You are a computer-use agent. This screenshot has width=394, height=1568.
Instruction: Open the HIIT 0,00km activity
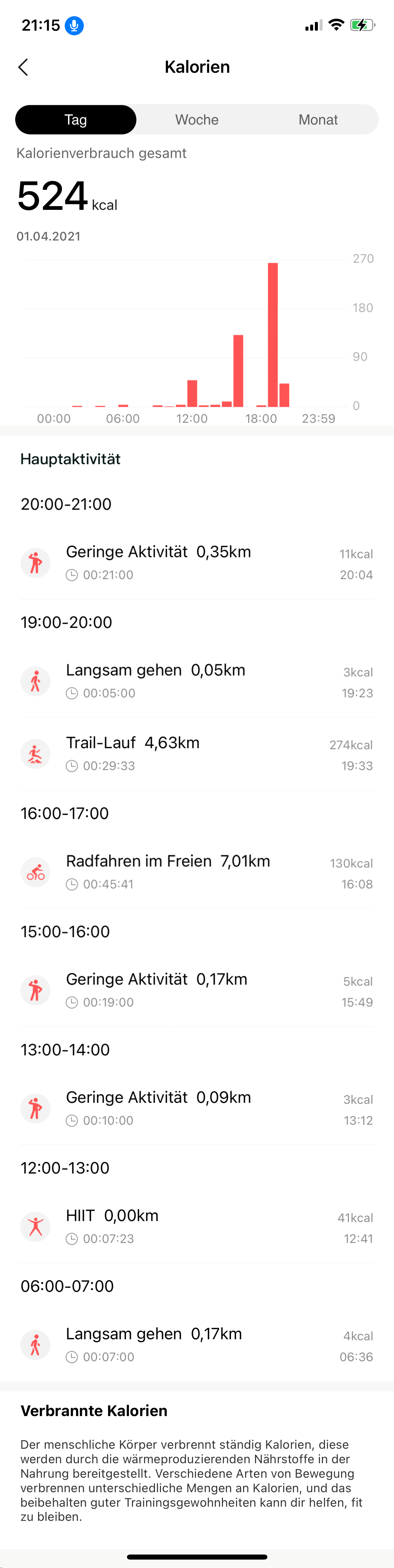coord(197,1226)
